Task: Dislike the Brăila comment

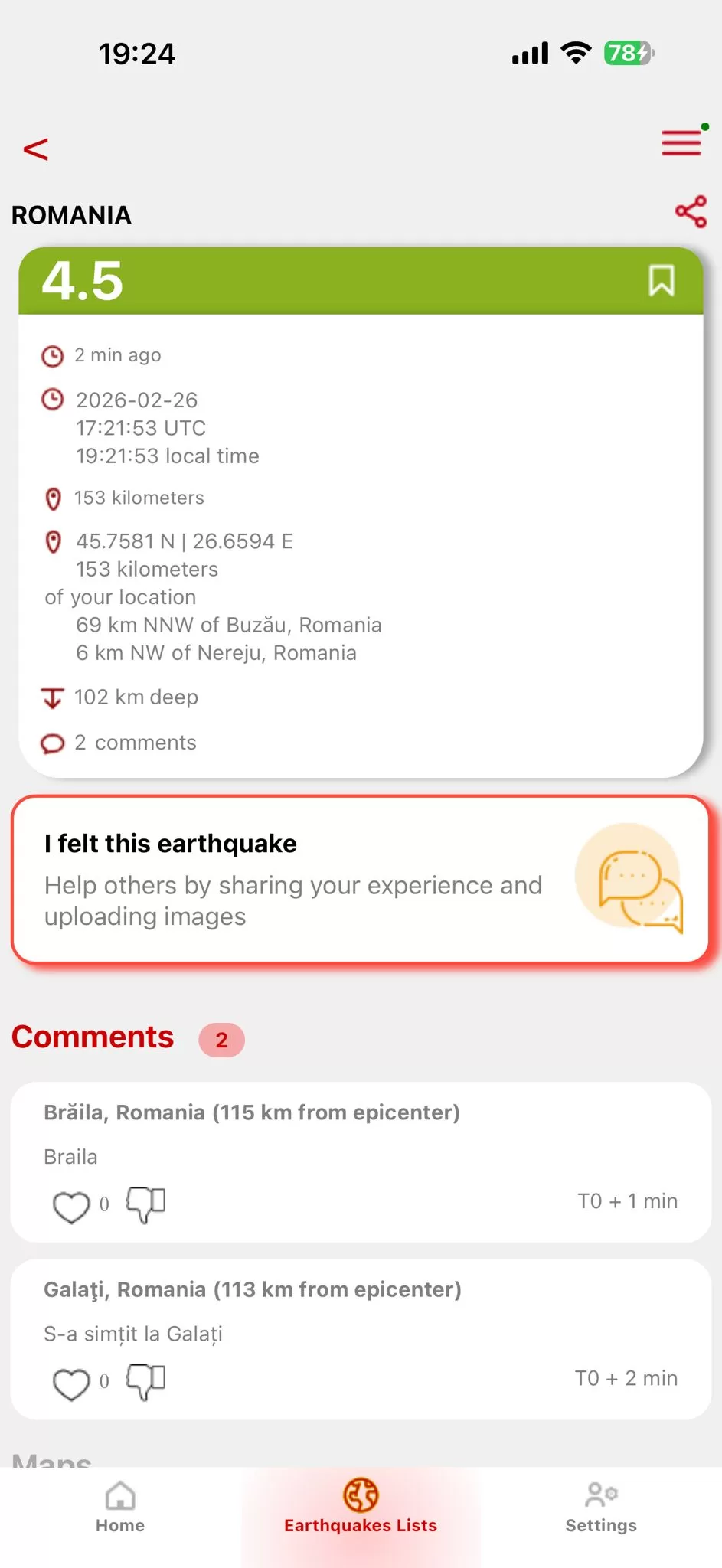Action: pyautogui.click(x=145, y=1204)
